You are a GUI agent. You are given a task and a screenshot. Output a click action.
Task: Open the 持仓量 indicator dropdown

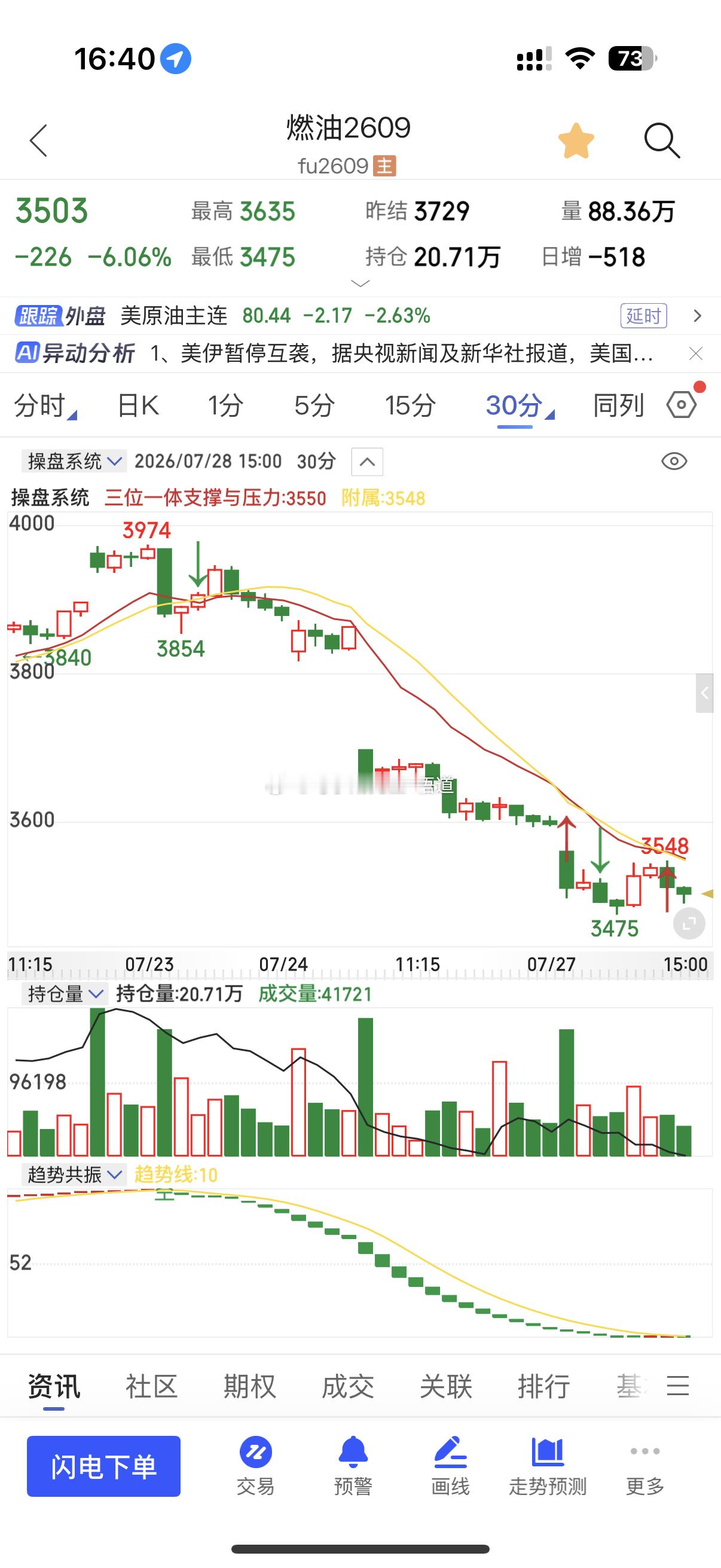tap(65, 993)
